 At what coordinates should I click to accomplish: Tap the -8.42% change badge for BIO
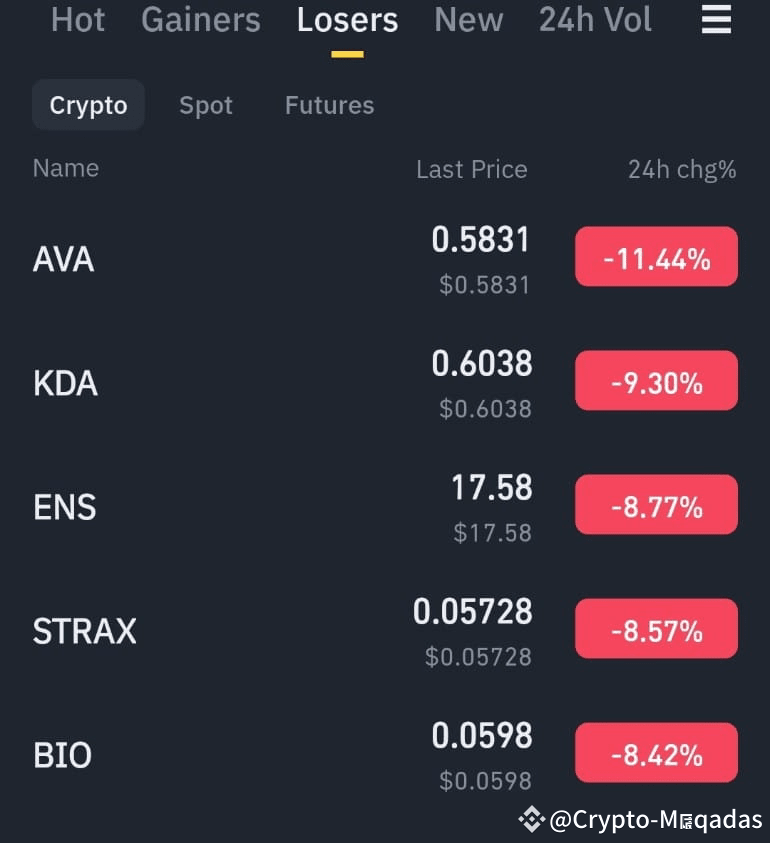click(656, 752)
